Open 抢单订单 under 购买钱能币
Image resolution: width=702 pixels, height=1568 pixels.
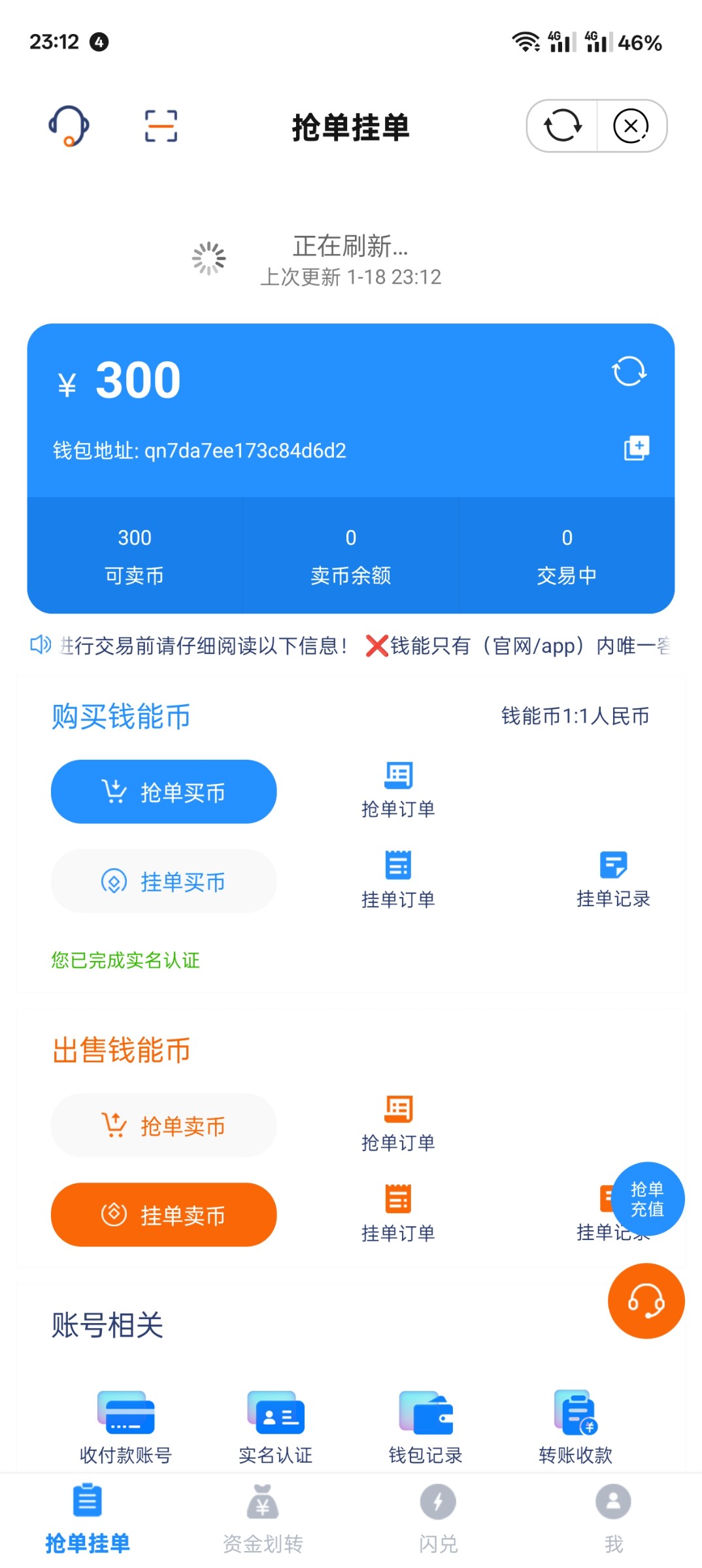(x=398, y=790)
